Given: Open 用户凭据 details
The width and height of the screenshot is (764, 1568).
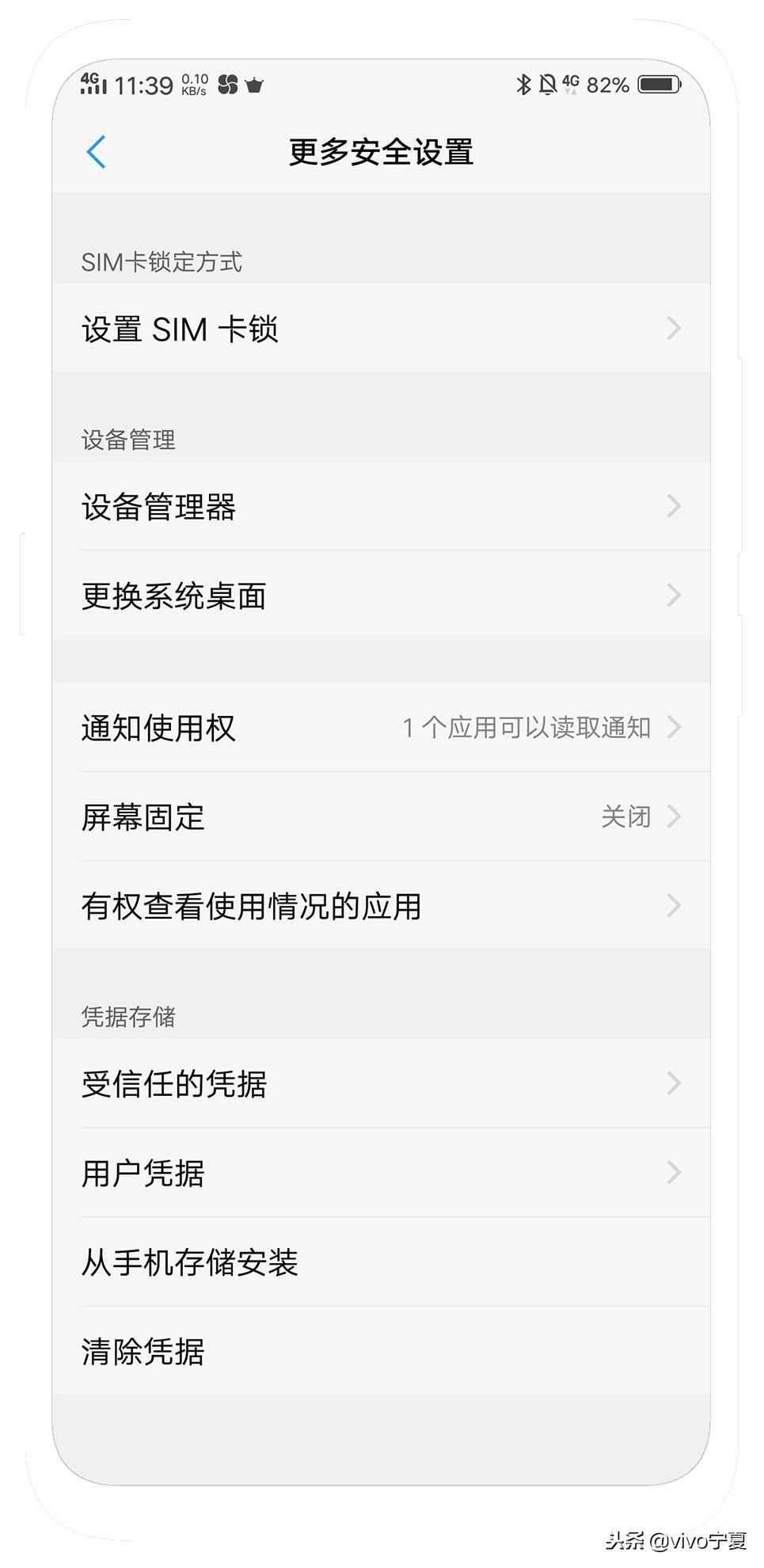Looking at the screenshot, I should (380, 1173).
